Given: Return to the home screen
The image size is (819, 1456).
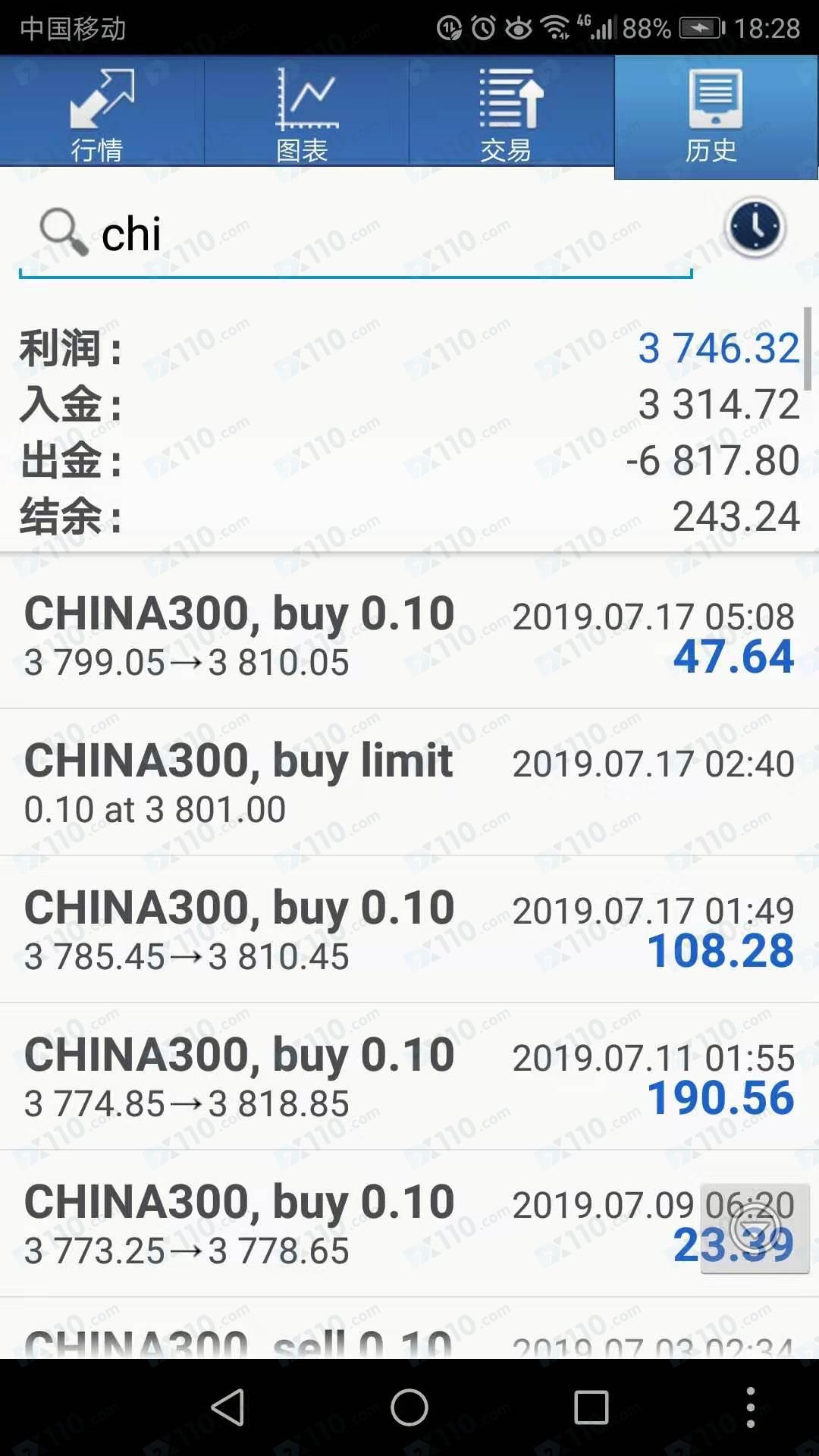Looking at the screenshot, I should [x=409, y=1407].
